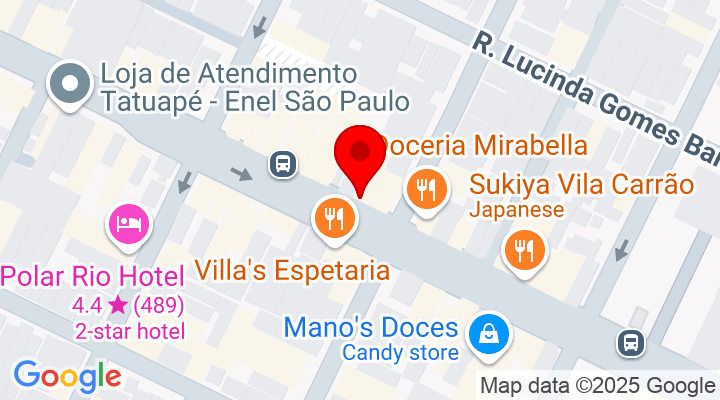
Task: Select the Doceria Mirabella restaurant marker
Action: 427,189
